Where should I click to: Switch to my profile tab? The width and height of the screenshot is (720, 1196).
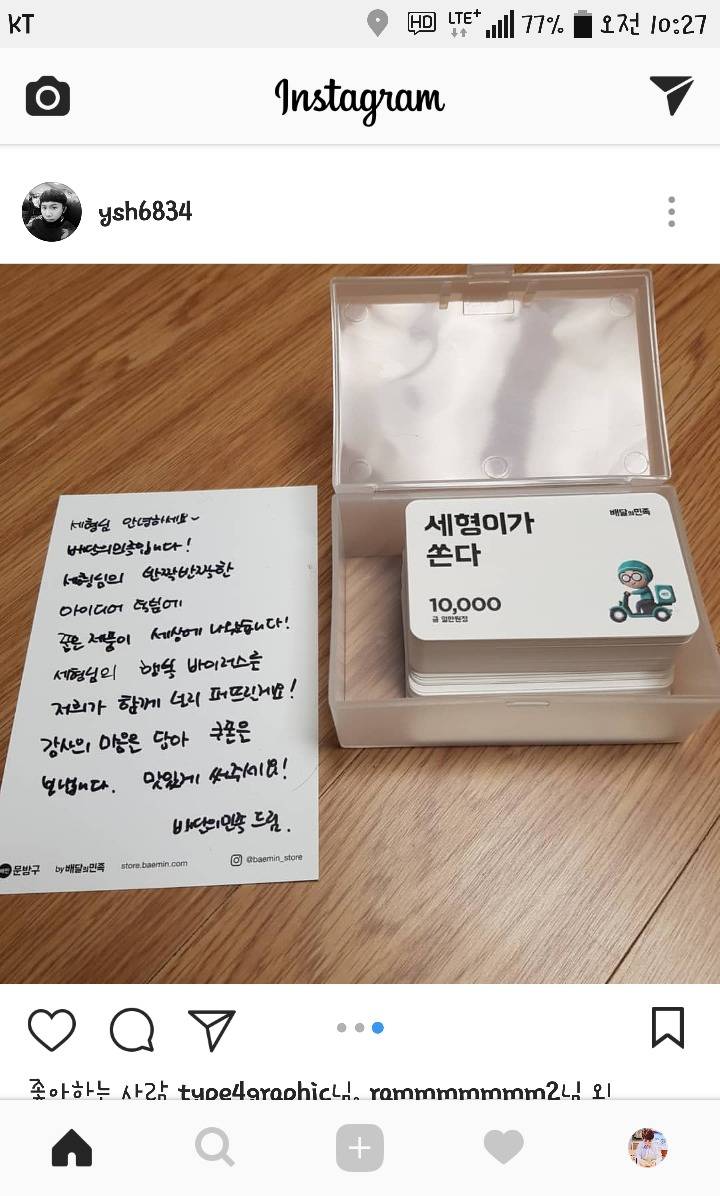pos(647,1149)
